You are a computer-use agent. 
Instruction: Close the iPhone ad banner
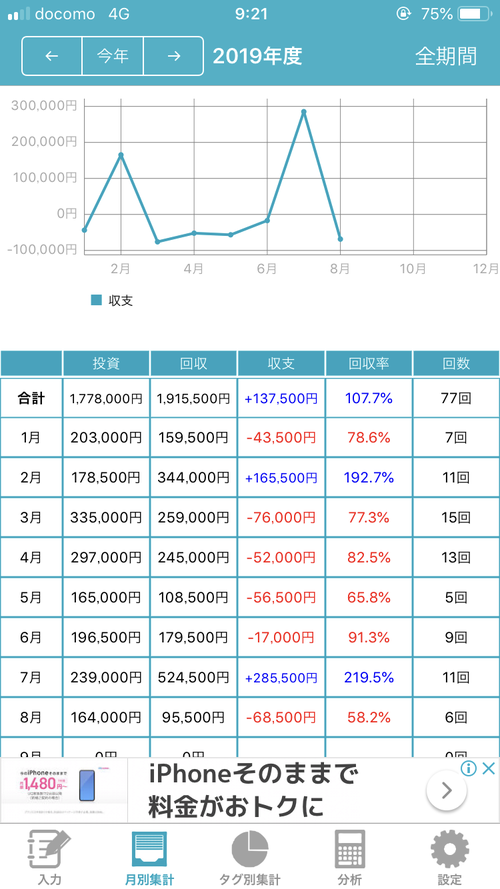pos(488,769)
